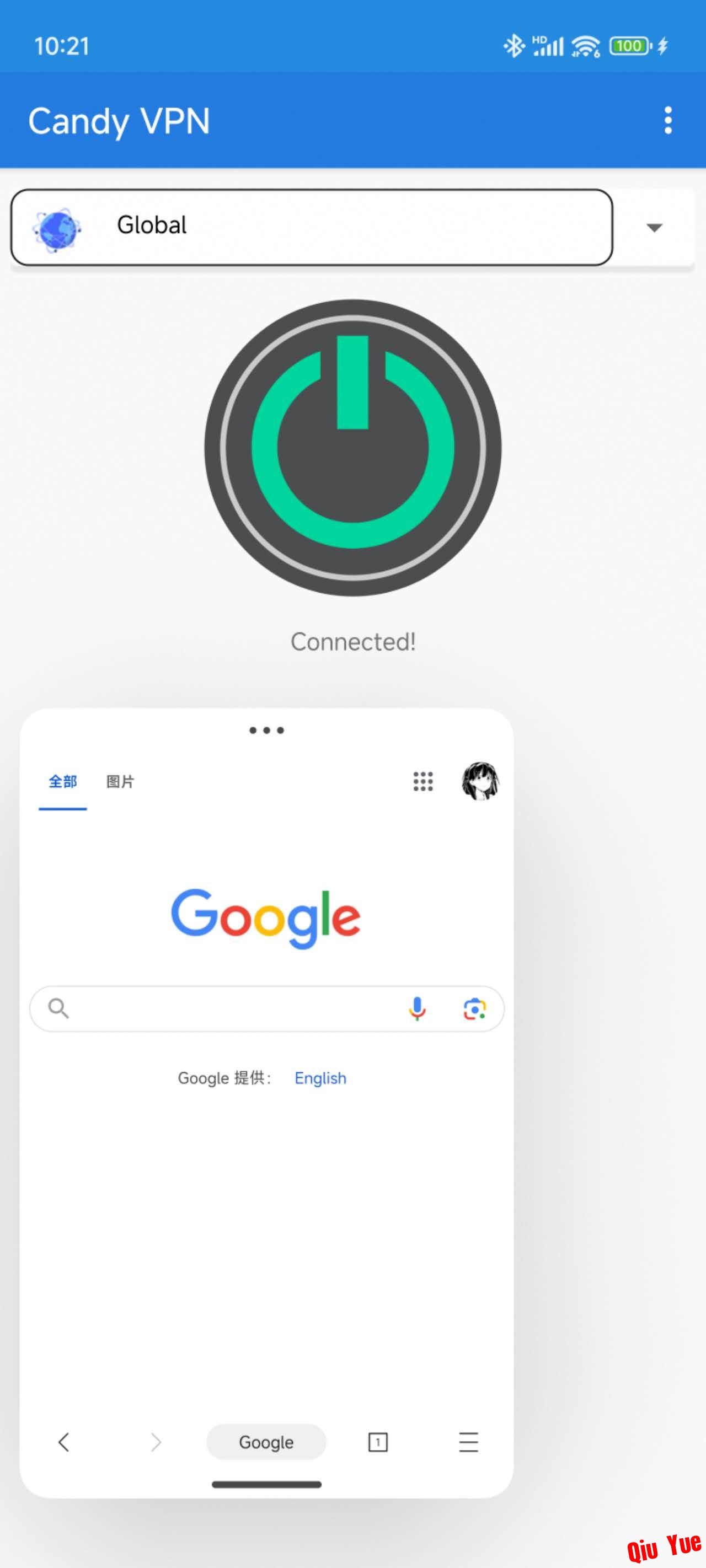
Task: Switch to the 图片 tab
Action: pos(120,782)
